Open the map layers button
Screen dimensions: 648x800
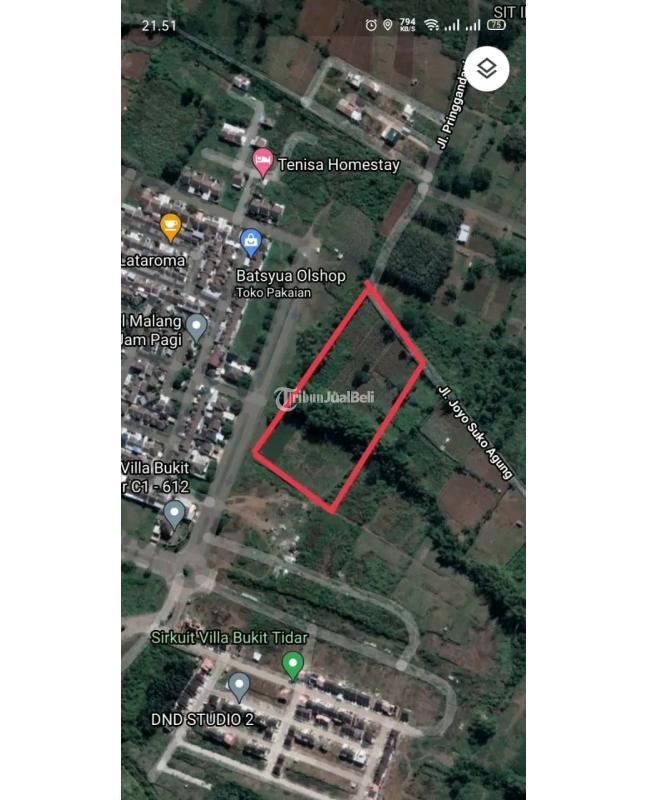[487, 69]
